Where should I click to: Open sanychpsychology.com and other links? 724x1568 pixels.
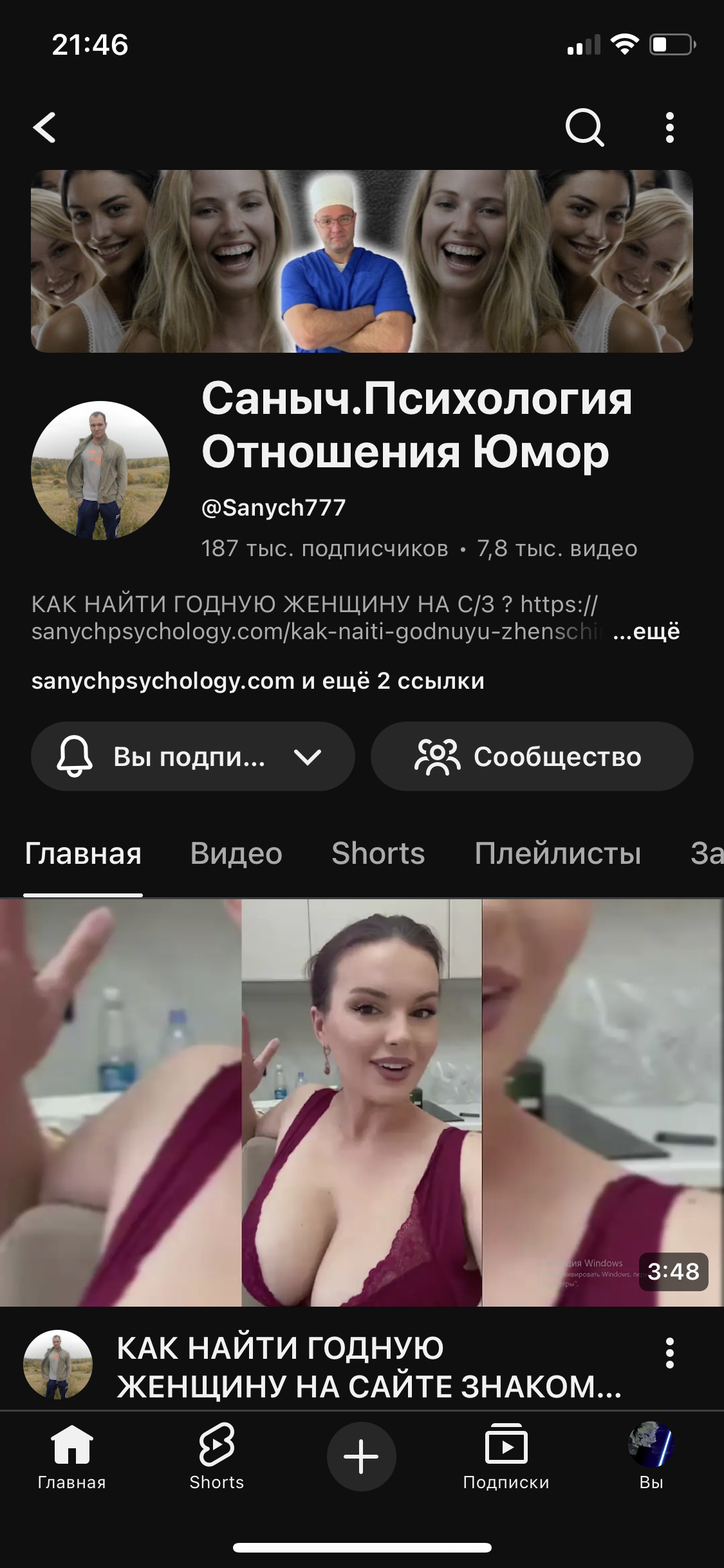tap(257, 681)
